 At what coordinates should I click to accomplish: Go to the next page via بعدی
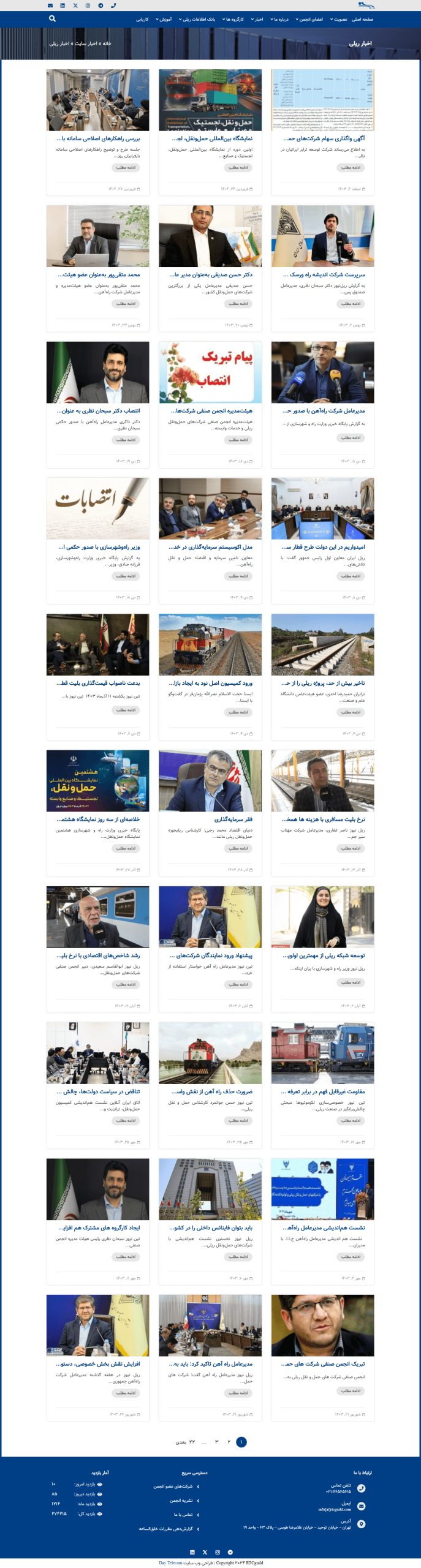[x=180, y=1442]
